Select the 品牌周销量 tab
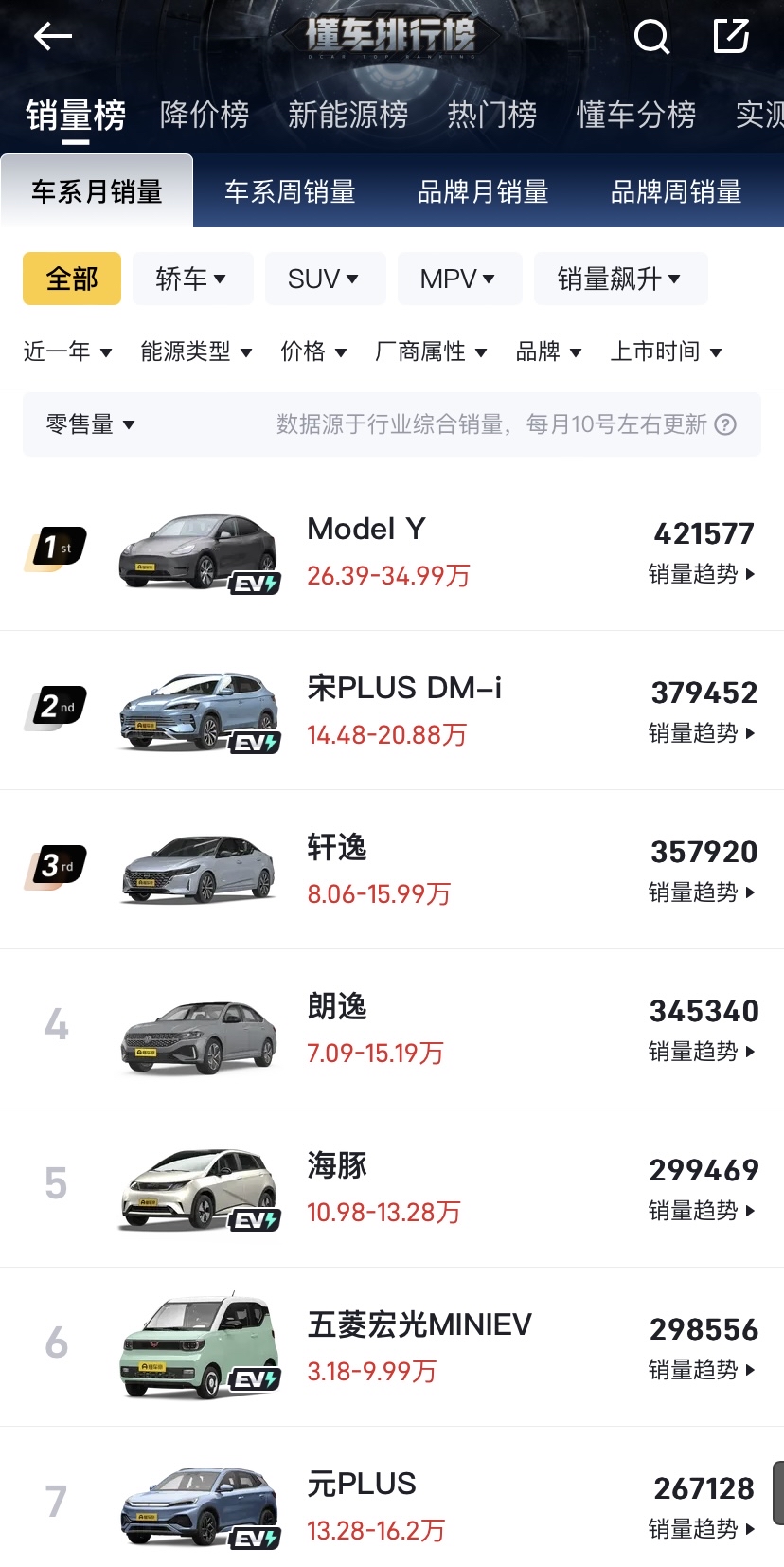 pos(676,191)
